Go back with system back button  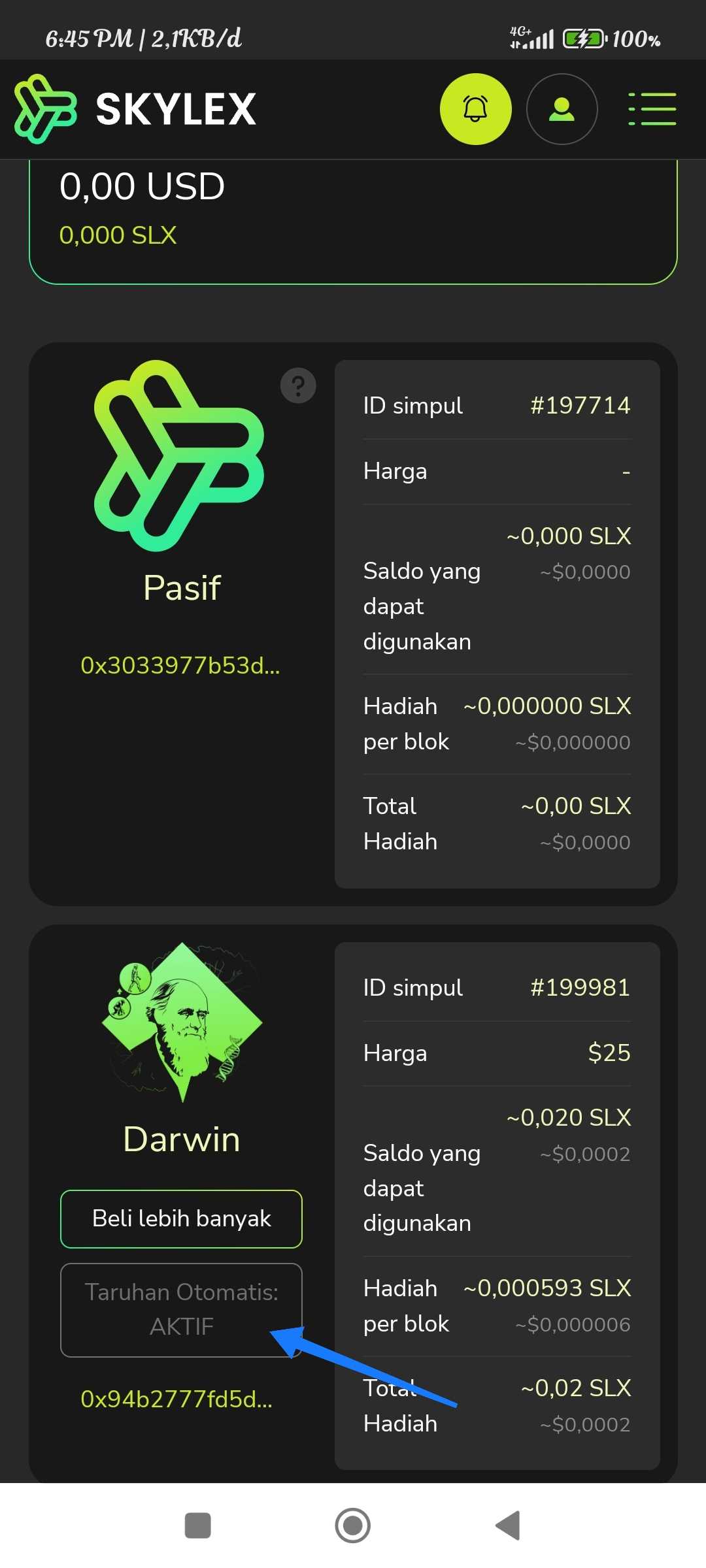coord(508,1526)
